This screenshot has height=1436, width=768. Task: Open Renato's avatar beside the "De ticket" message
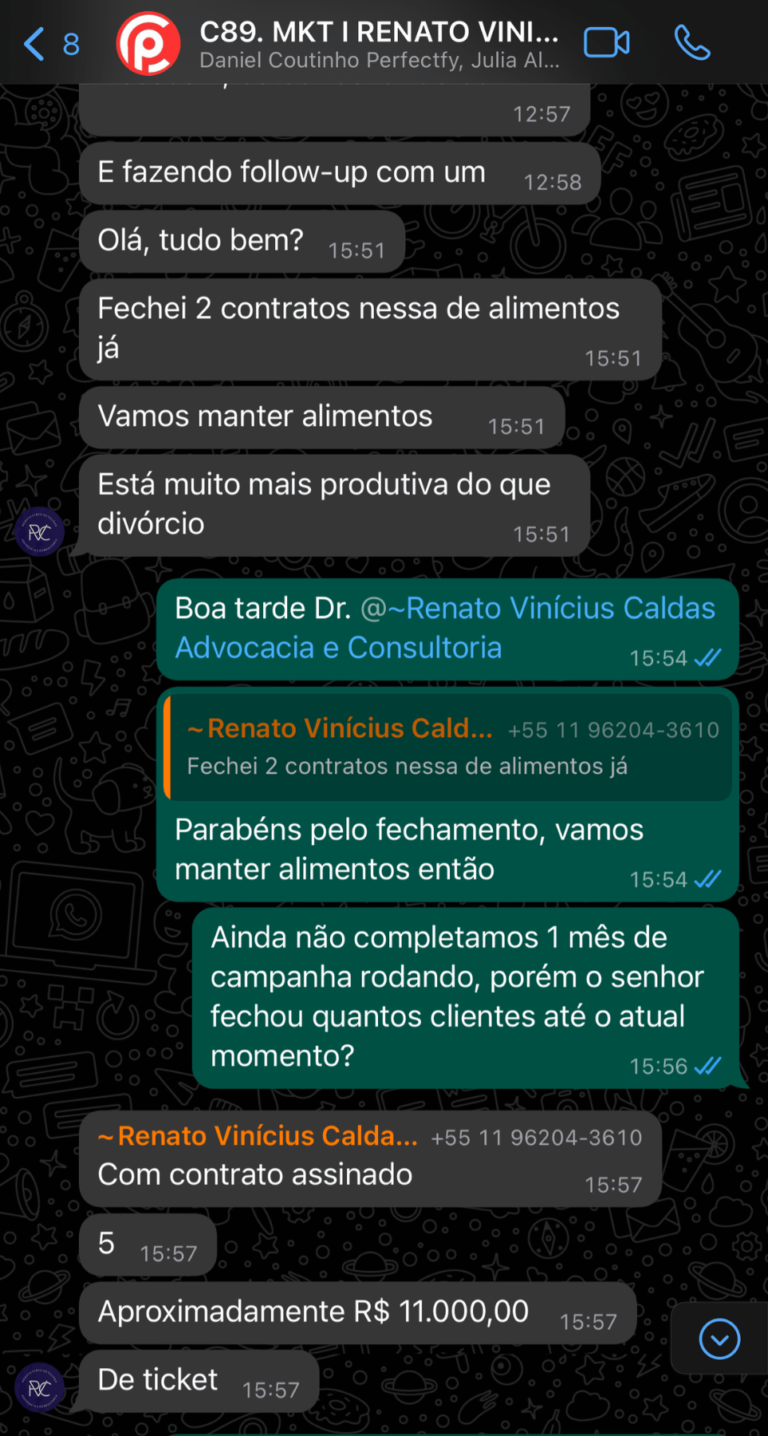pyautogui.click(x=40, y=1389)
